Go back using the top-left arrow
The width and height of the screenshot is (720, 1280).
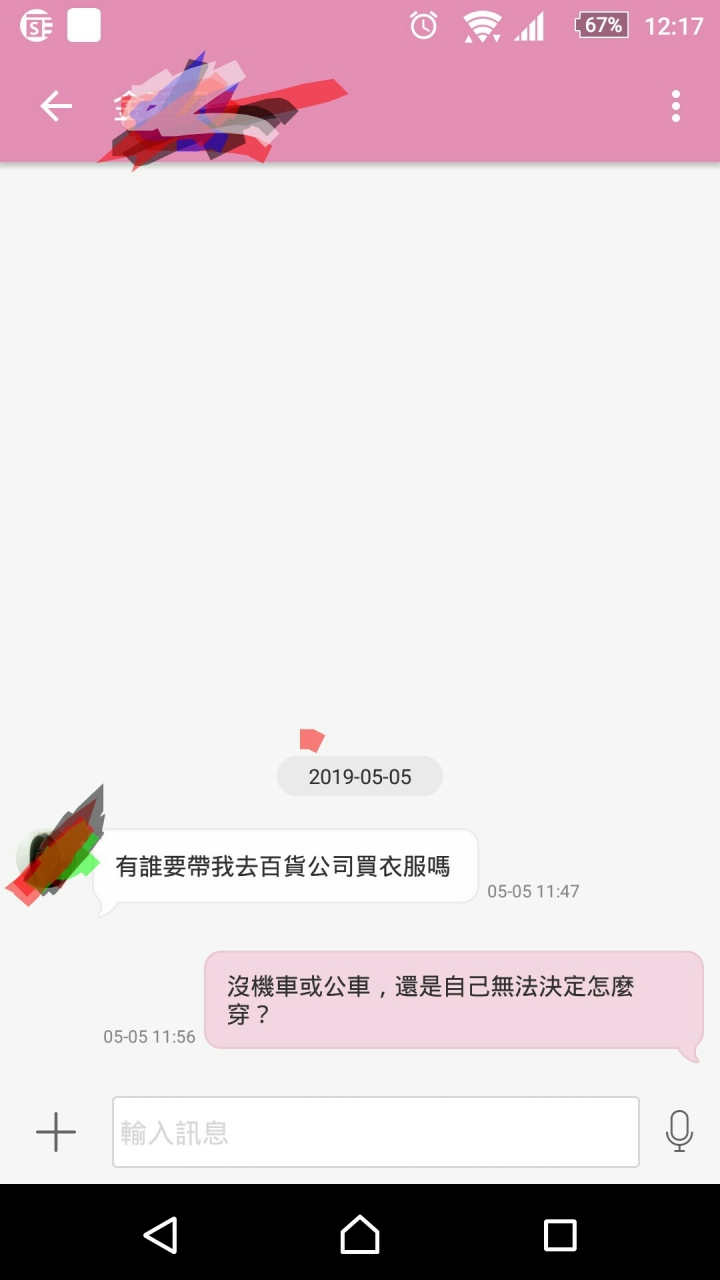56,106
